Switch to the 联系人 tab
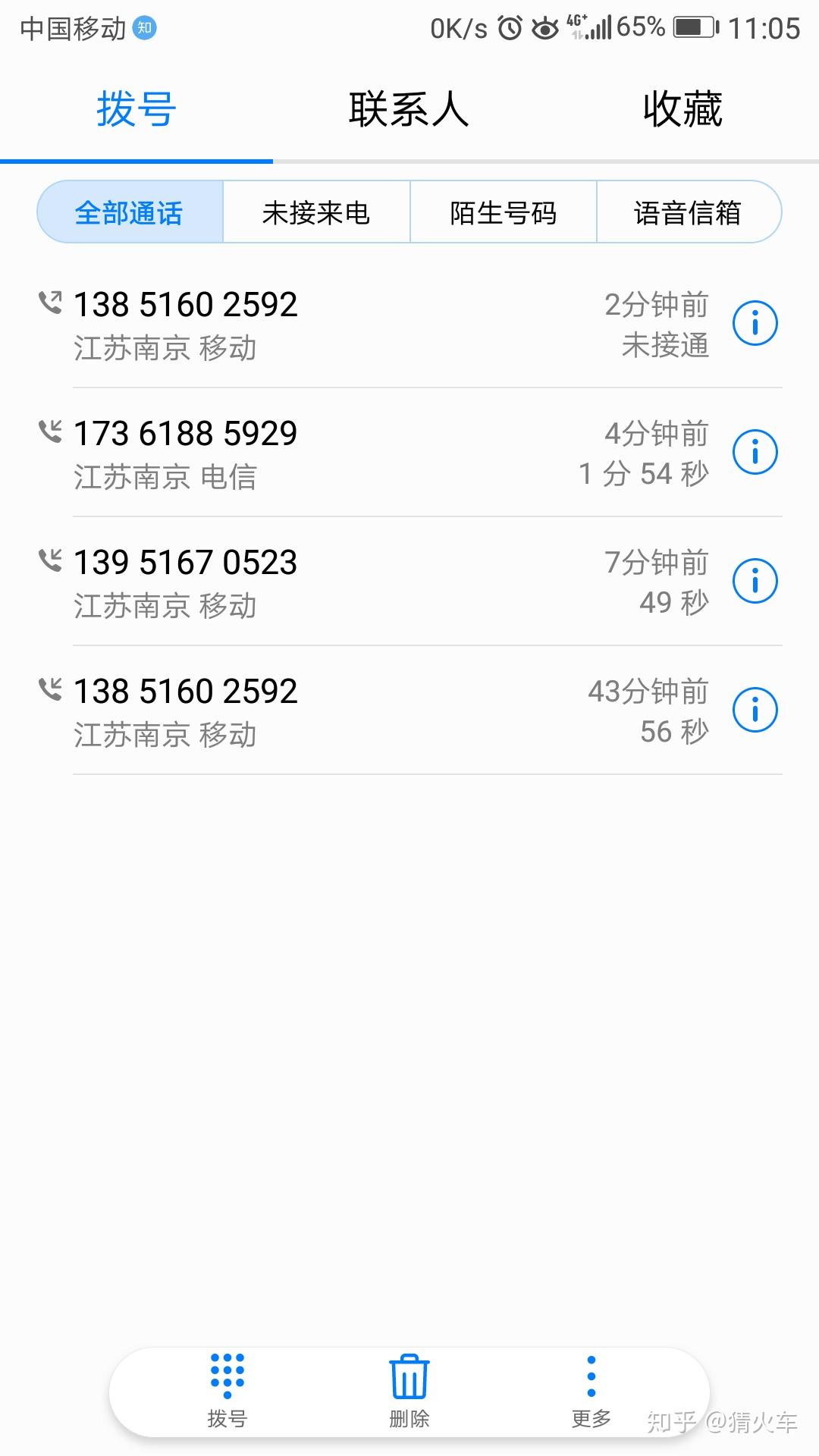This screenshot has width=819, height=1456. (x=409, y=108)
